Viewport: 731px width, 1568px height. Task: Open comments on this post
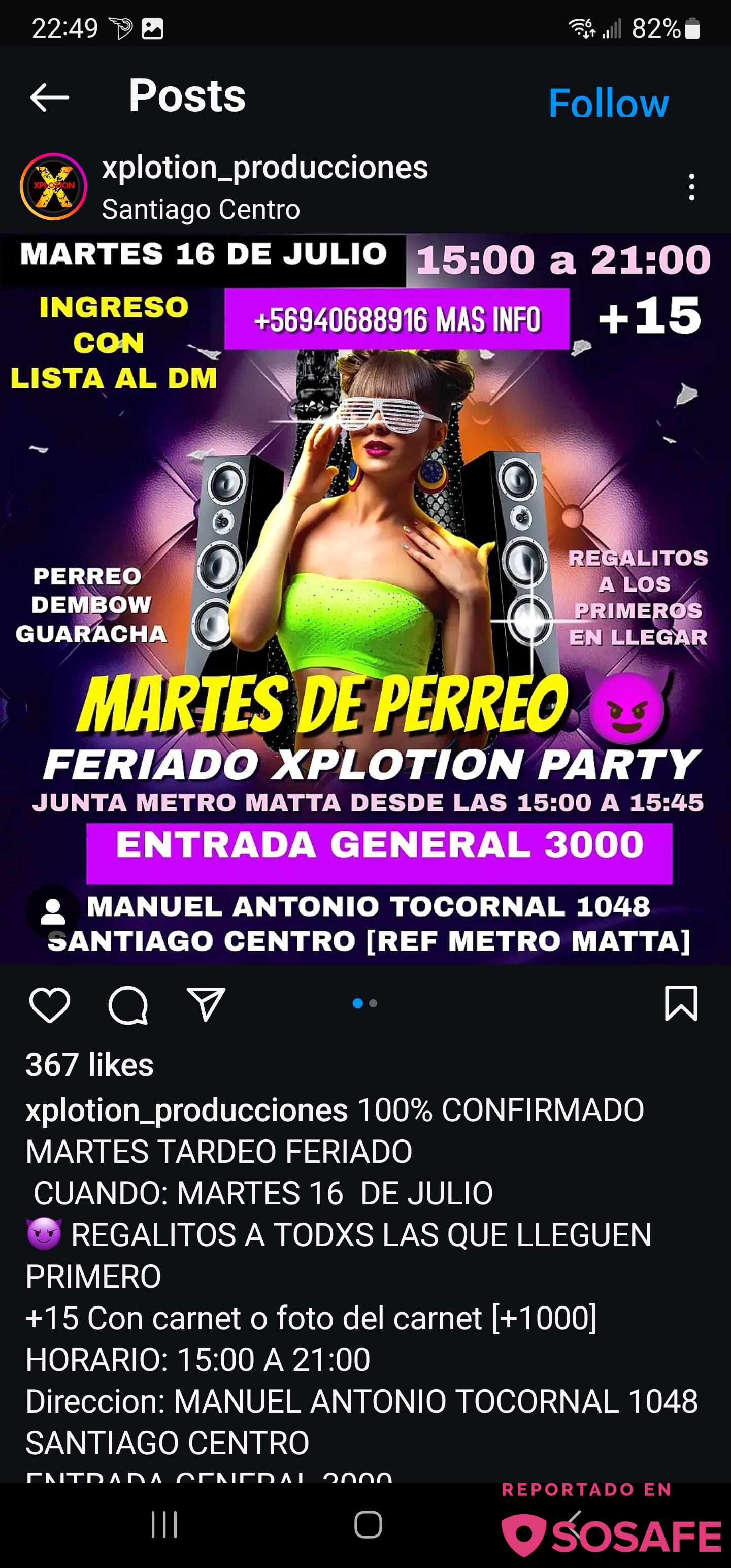pos(128,1004)
